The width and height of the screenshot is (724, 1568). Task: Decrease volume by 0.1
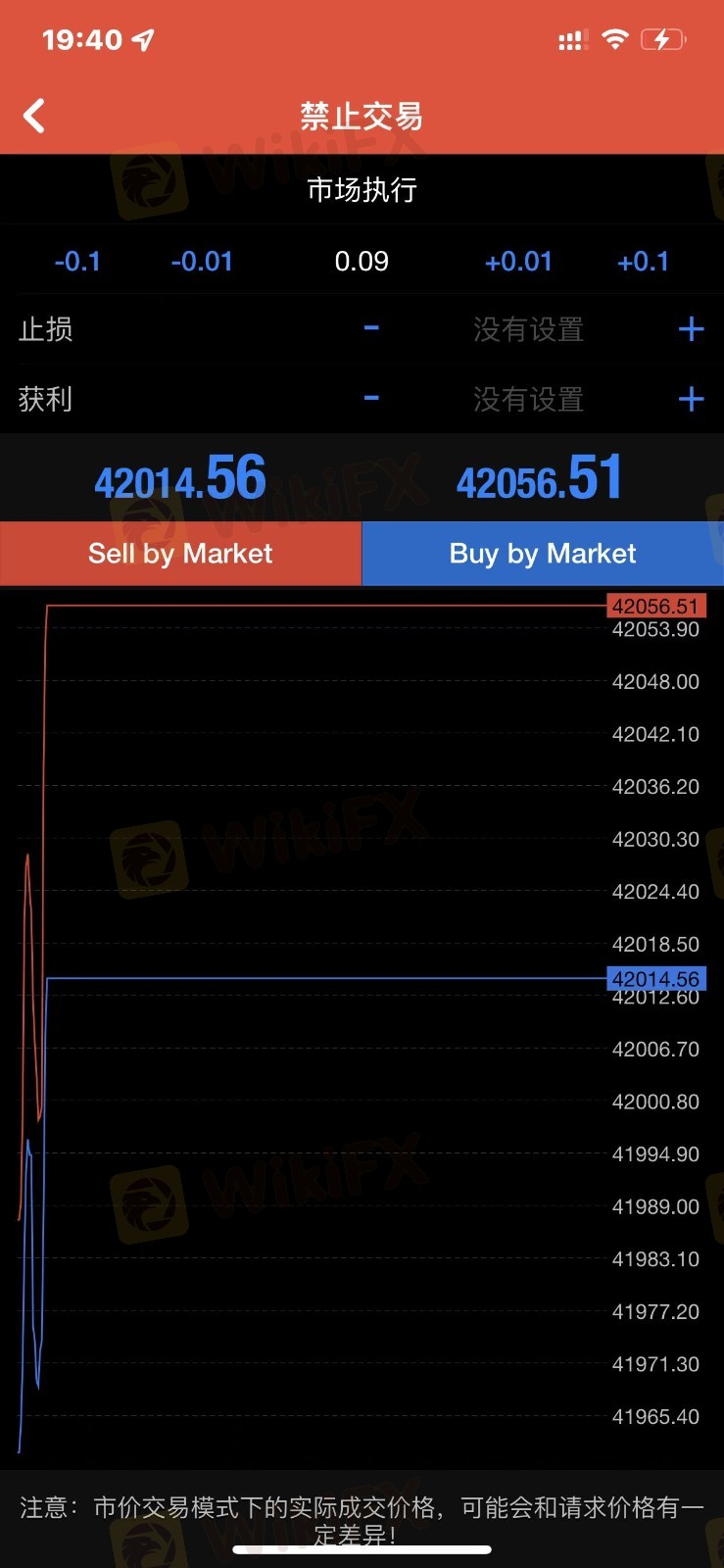coord(77,262)
